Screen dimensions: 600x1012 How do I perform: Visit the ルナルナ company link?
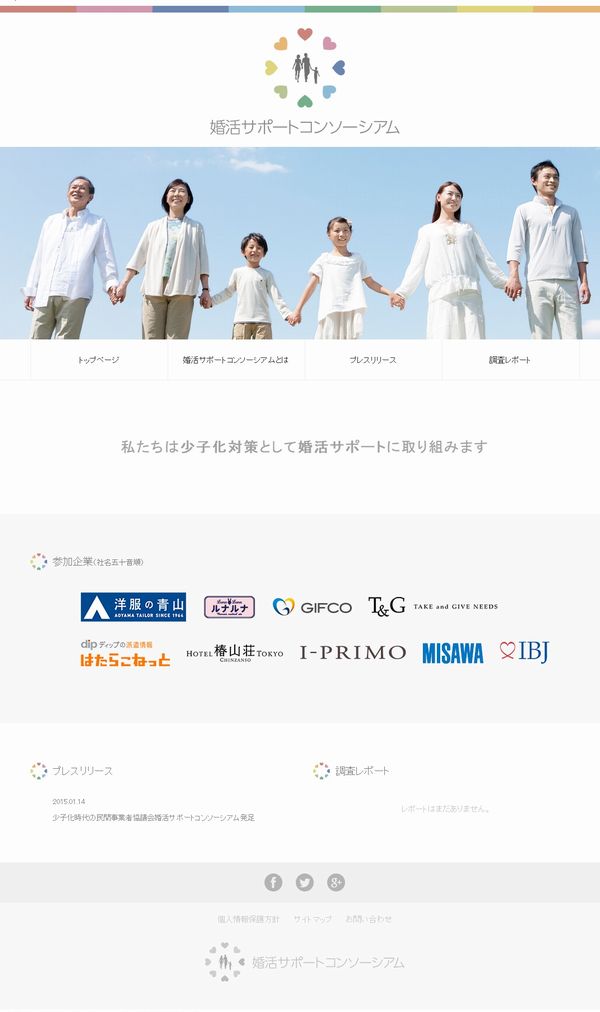tap(229, 607)
